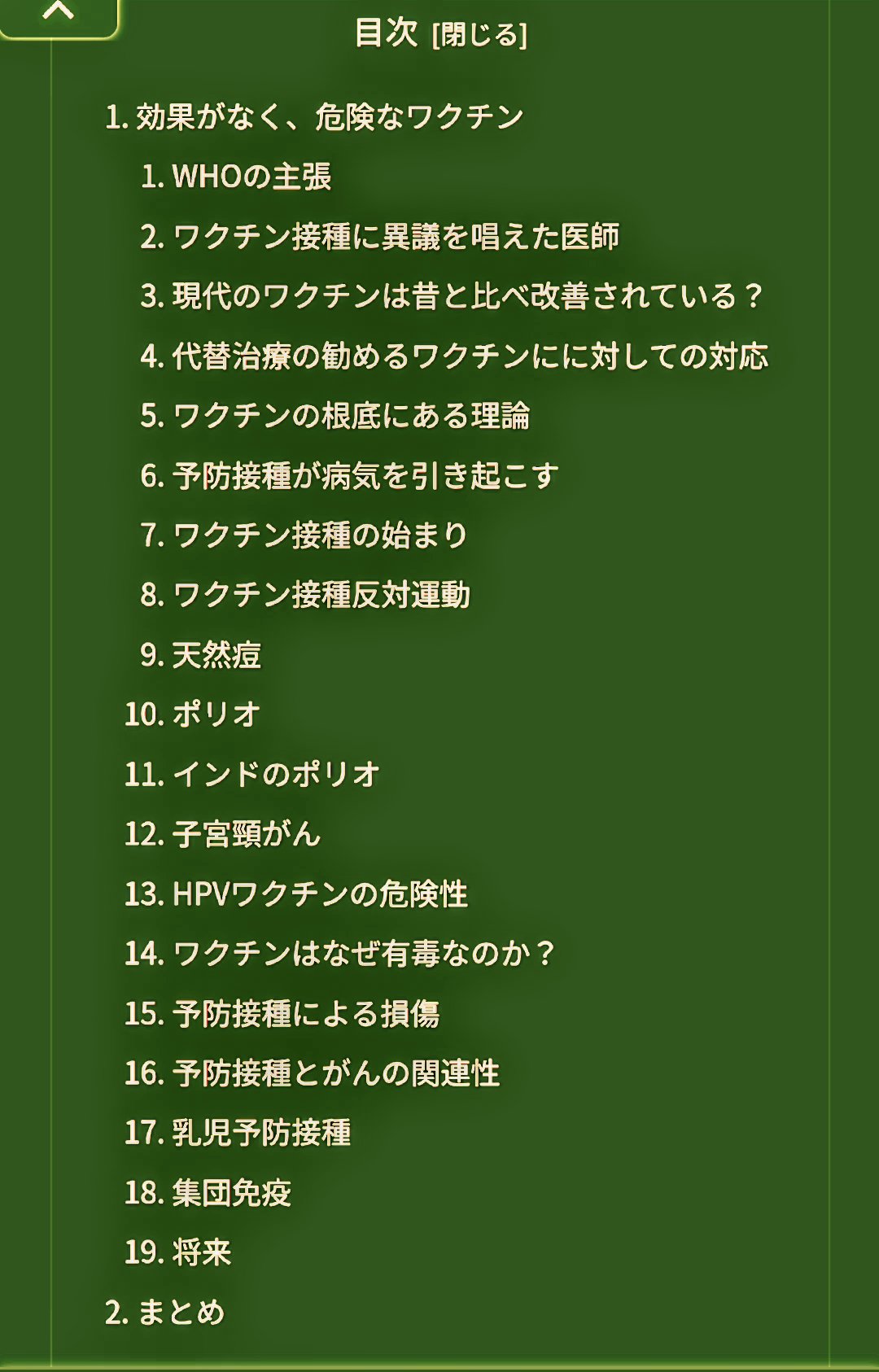
Task: Jump to 代替治療の勧めるワクチンにに対しての対応
Action: click(470, 356)
